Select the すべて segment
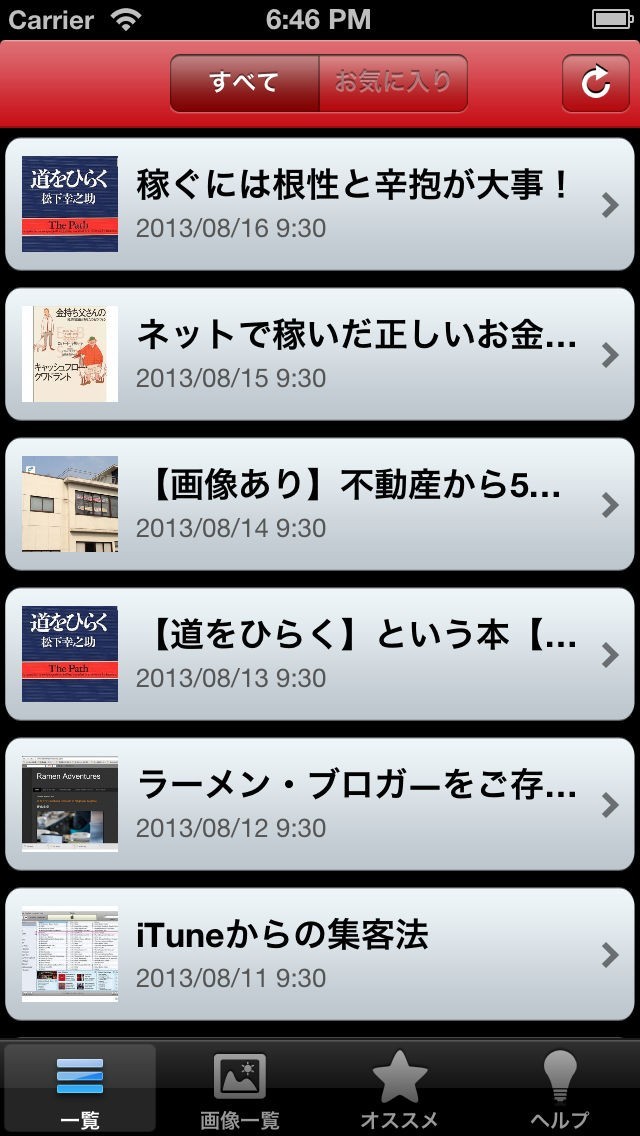Image resolution: width=640 pixels, height=1136 pixels. pyautogui.click(x=244, y=83)
